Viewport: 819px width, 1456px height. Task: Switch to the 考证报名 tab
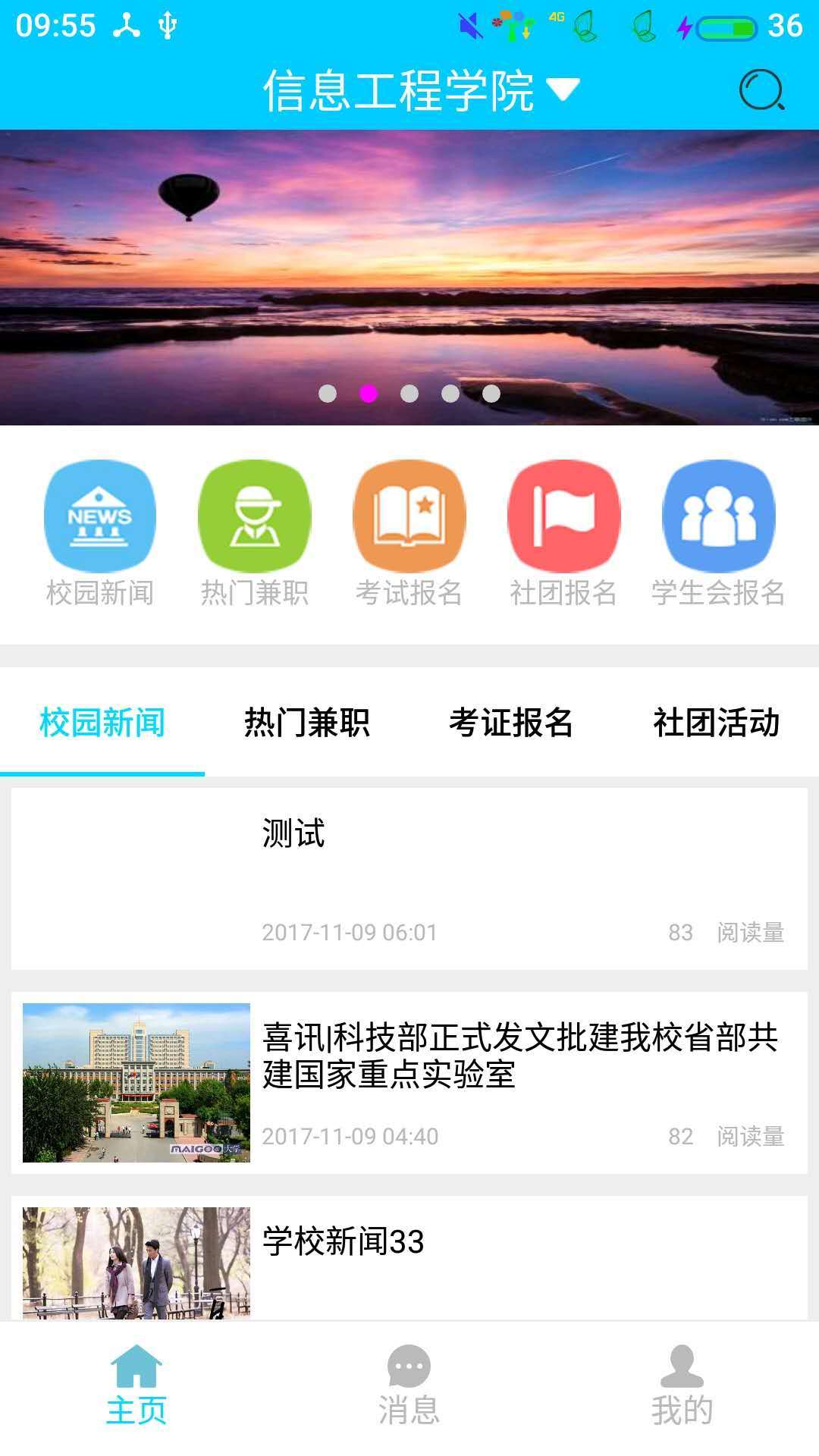coord(511,723)
